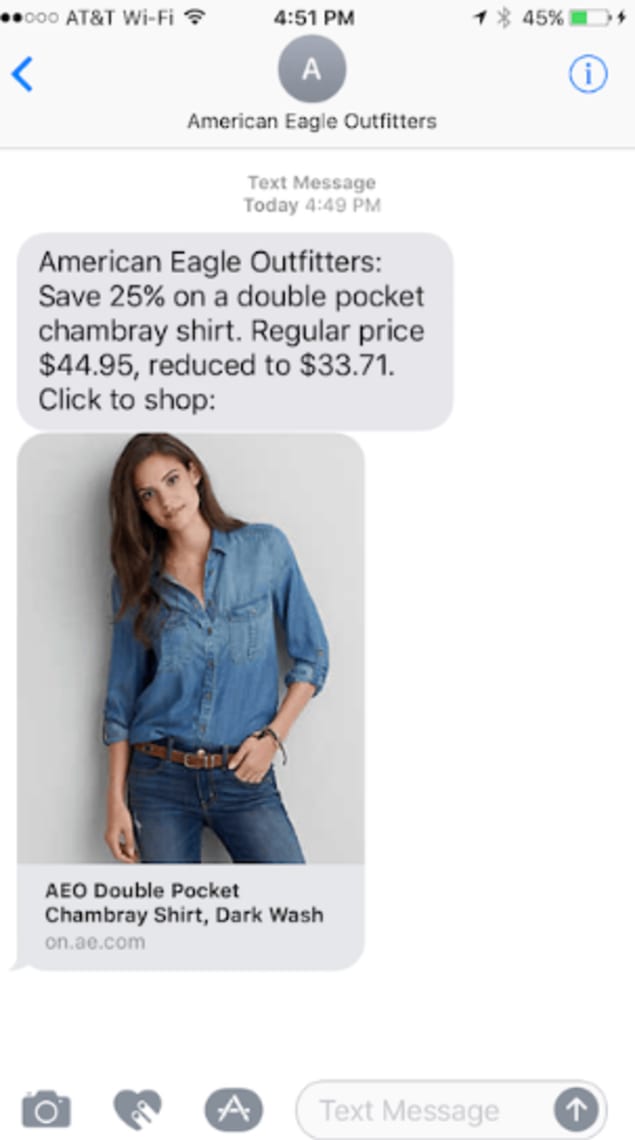Open Digital Touch heart icon

tap(138, 1109)
